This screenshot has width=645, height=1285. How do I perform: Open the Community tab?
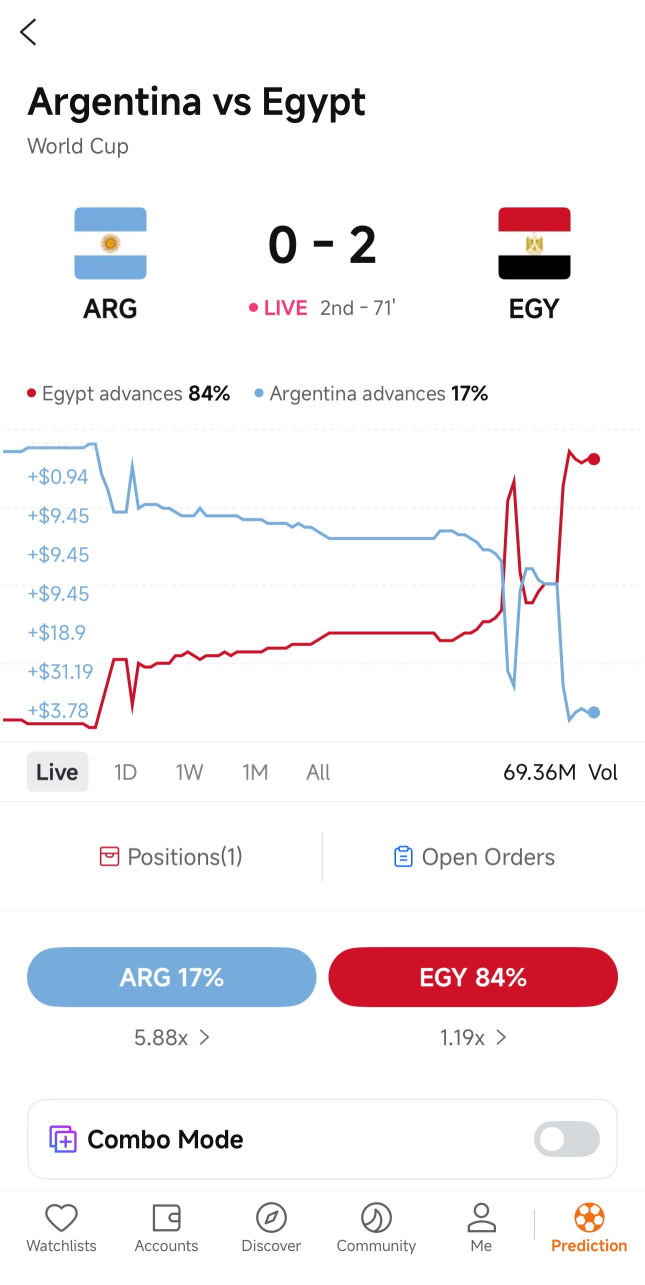click(376, 1228)
